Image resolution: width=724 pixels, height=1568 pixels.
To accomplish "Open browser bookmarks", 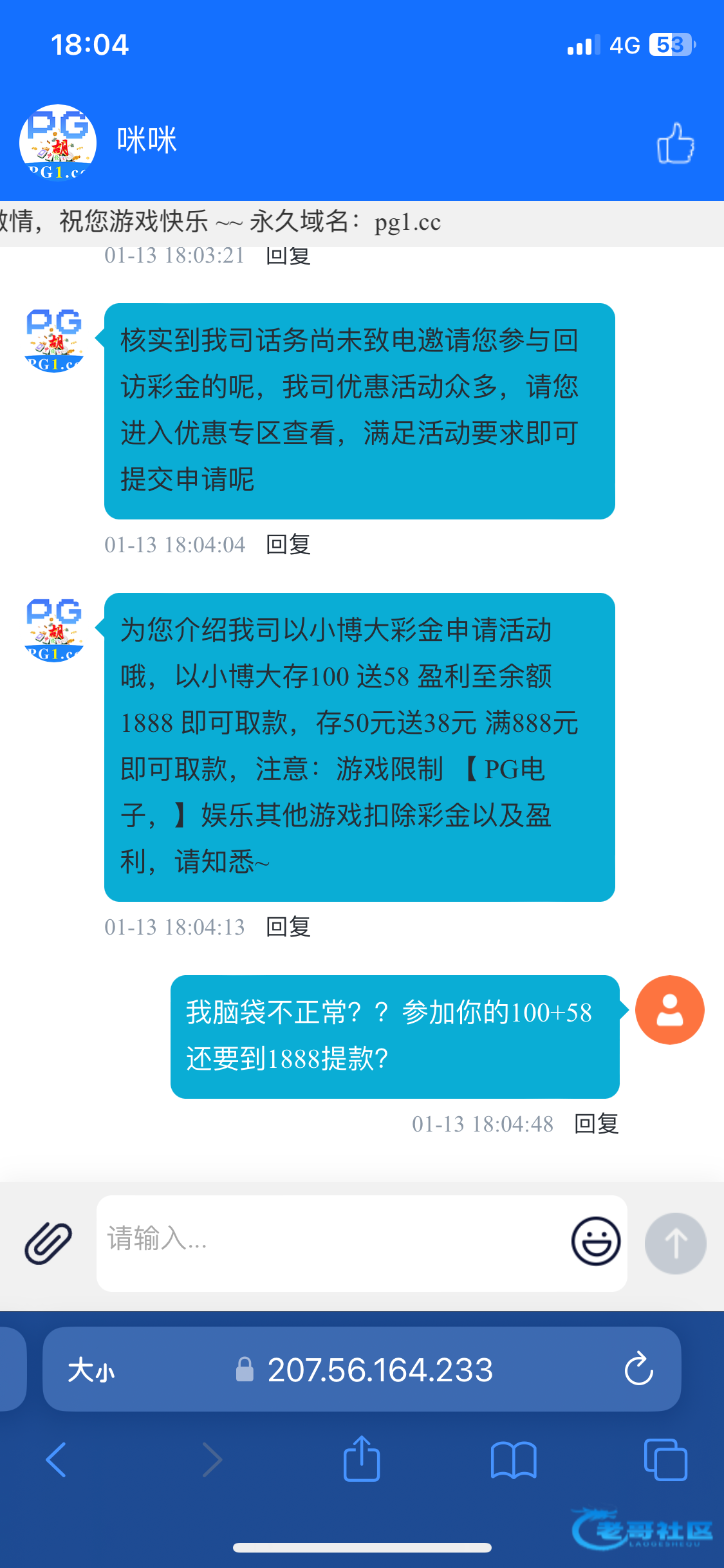I will pos(514,1459).
